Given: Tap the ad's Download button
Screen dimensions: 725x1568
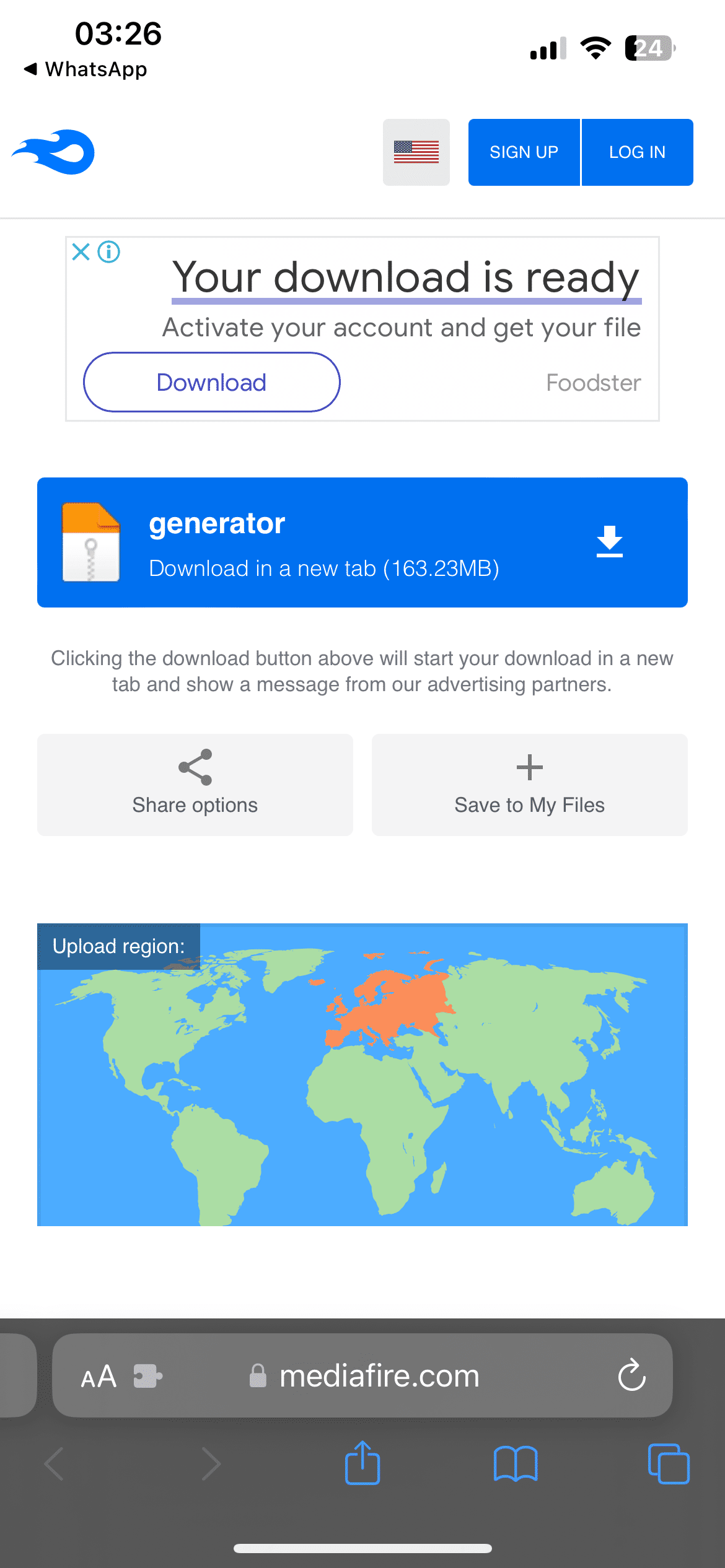Looking at the screenshot, I should (x=211, y=382).
